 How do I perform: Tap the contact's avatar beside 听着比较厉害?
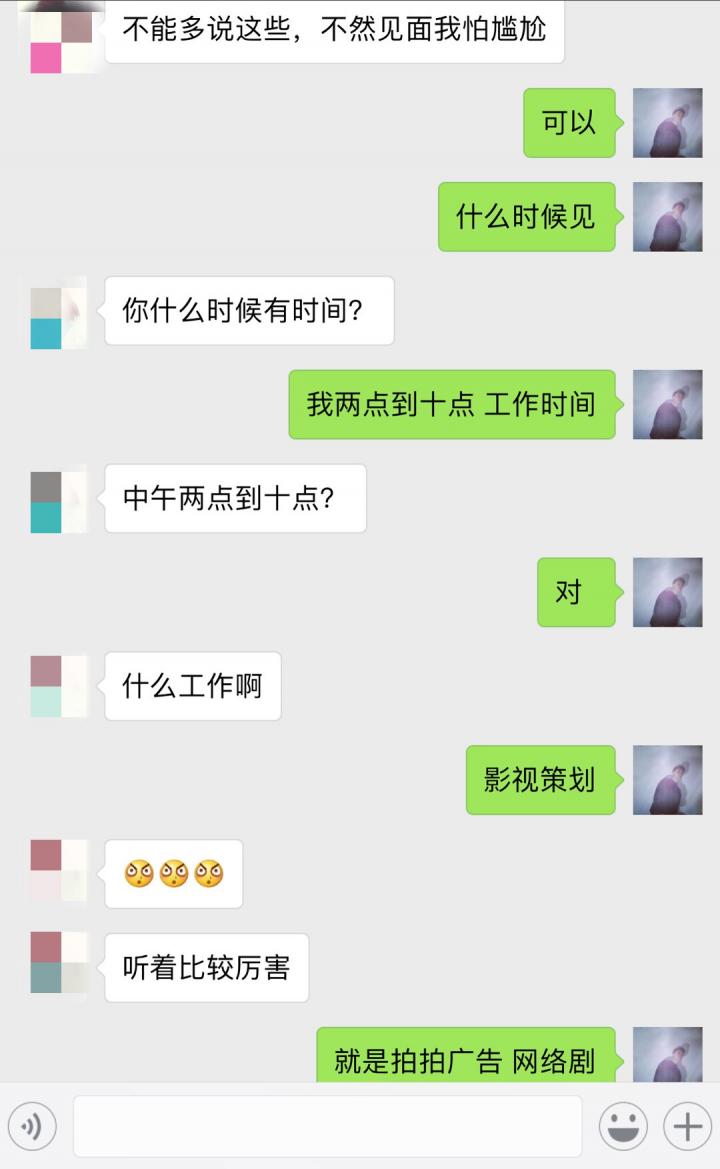click(57, 967)
